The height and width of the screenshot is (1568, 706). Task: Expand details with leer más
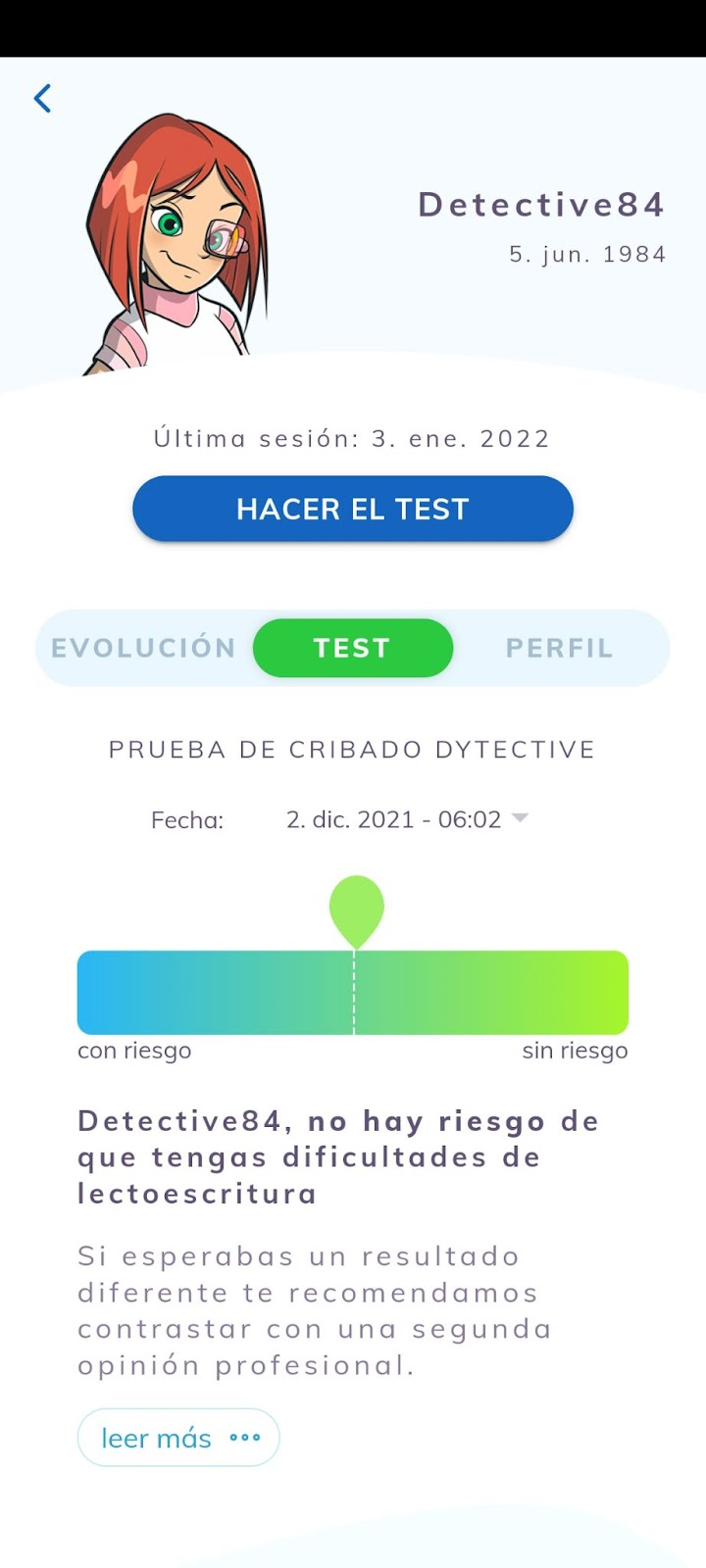click(178, 1438)
